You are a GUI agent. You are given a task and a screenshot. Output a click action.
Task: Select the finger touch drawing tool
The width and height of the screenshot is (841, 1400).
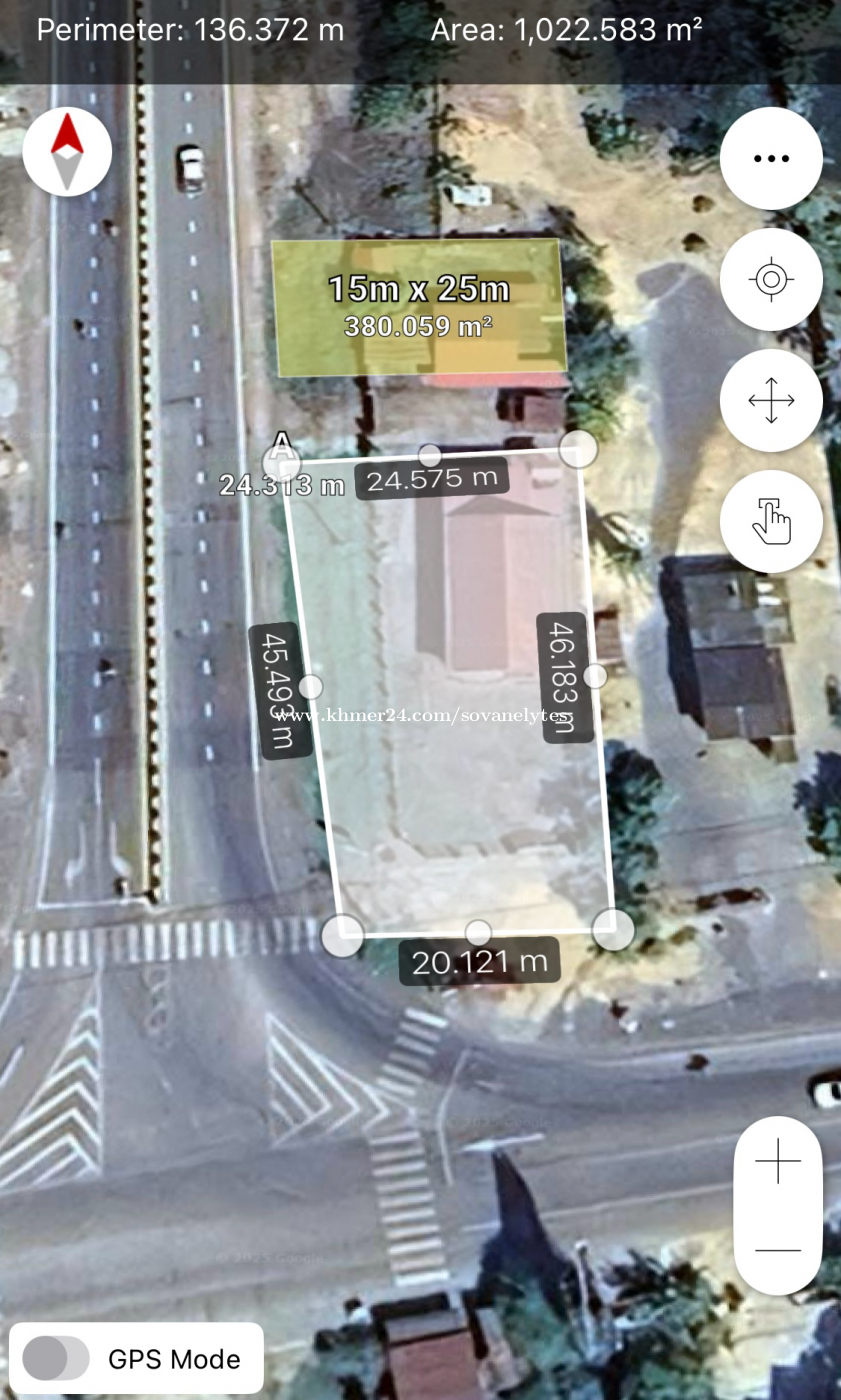tap(771, 521)
